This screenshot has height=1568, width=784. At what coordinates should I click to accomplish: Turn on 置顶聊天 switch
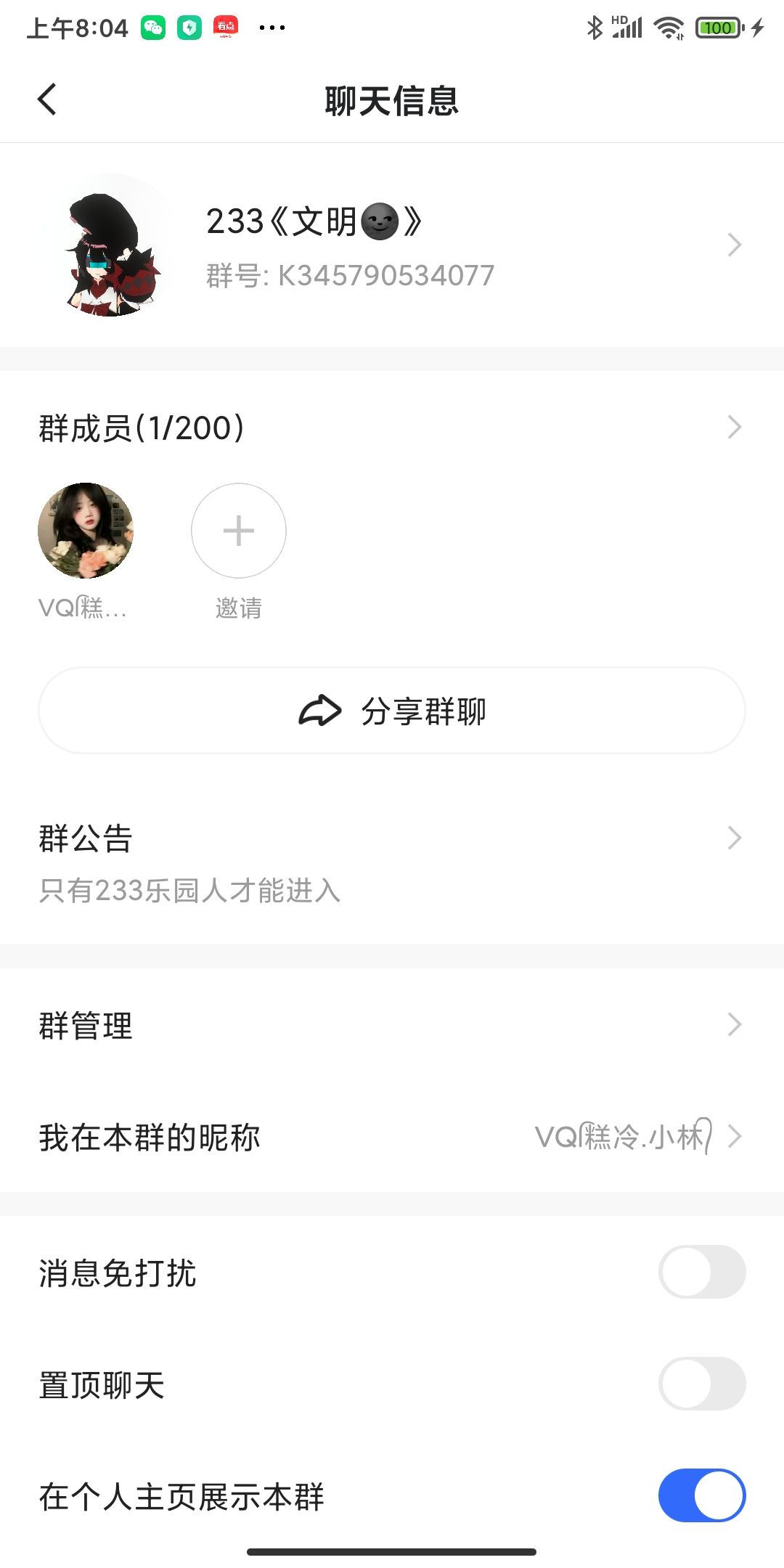(701, 1384)
